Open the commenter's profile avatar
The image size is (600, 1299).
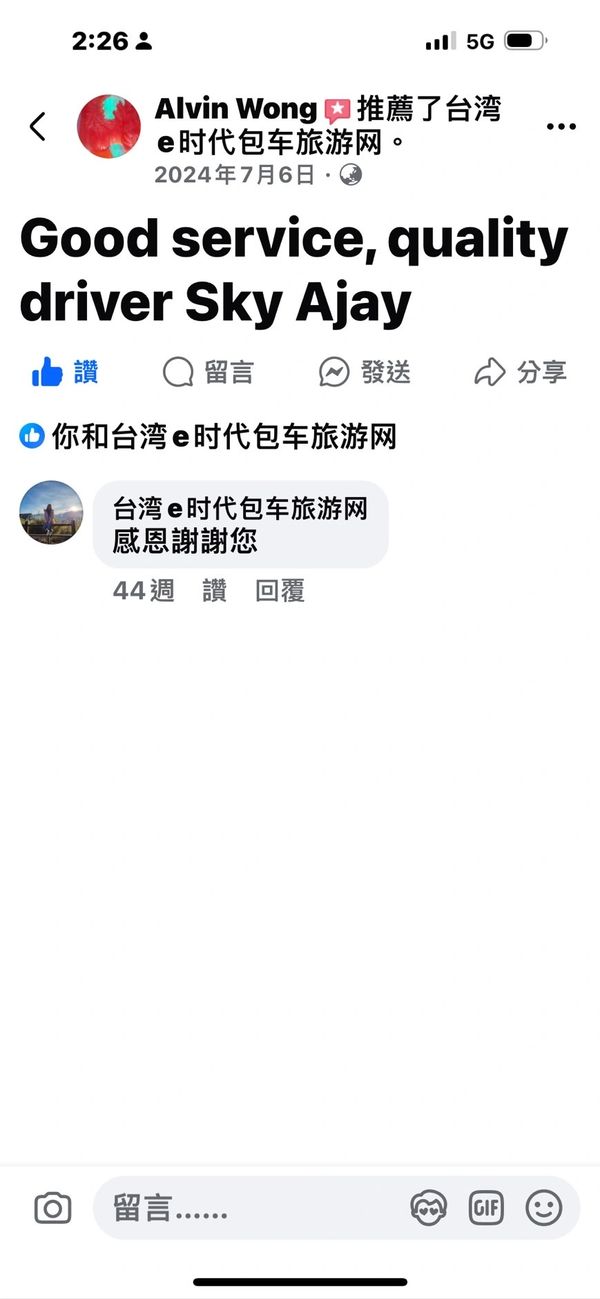51,512
